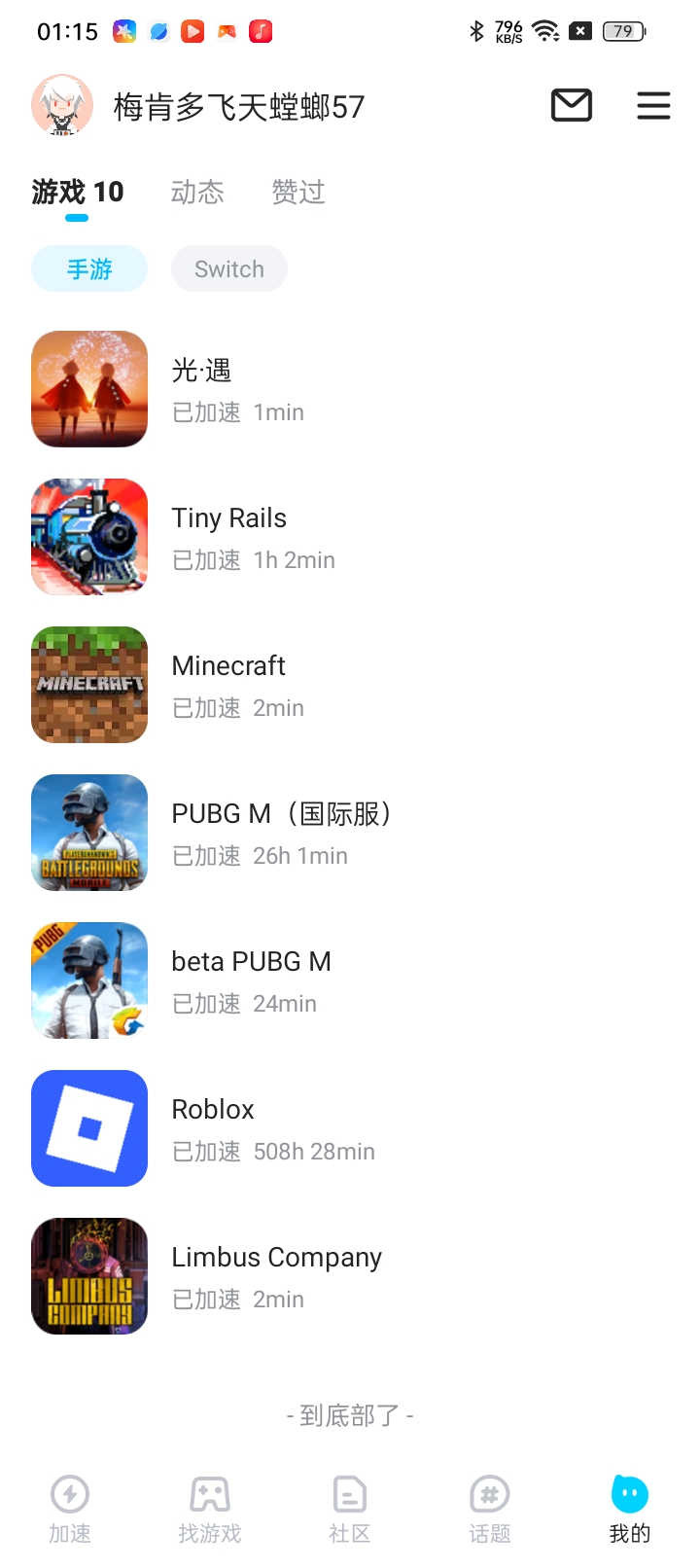Viewport: 700px width, 1568px height.
Task: Open the hamburger menu
Action: (653, 105)
